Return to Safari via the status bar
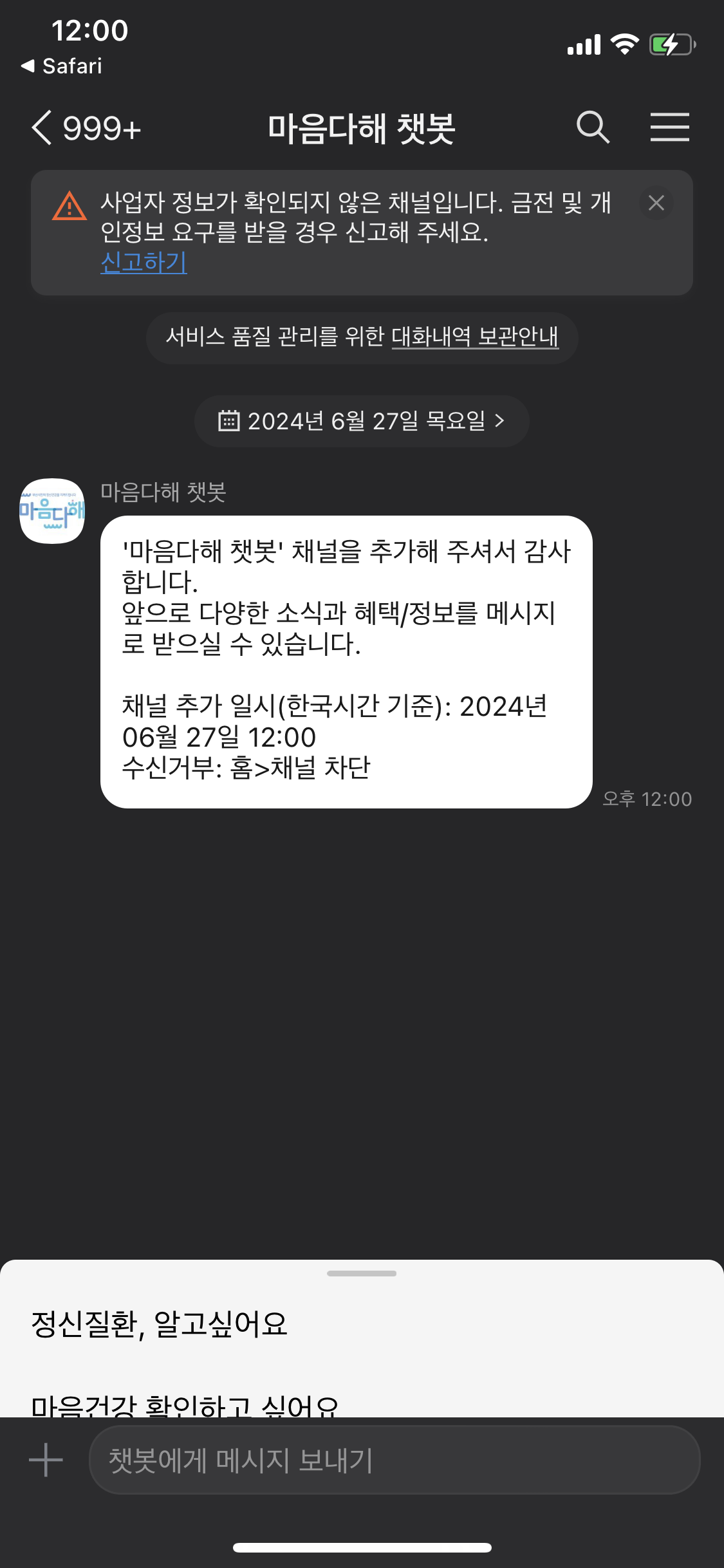The width and height of the screenshot is (724, 1568). (x=62, y=66)
